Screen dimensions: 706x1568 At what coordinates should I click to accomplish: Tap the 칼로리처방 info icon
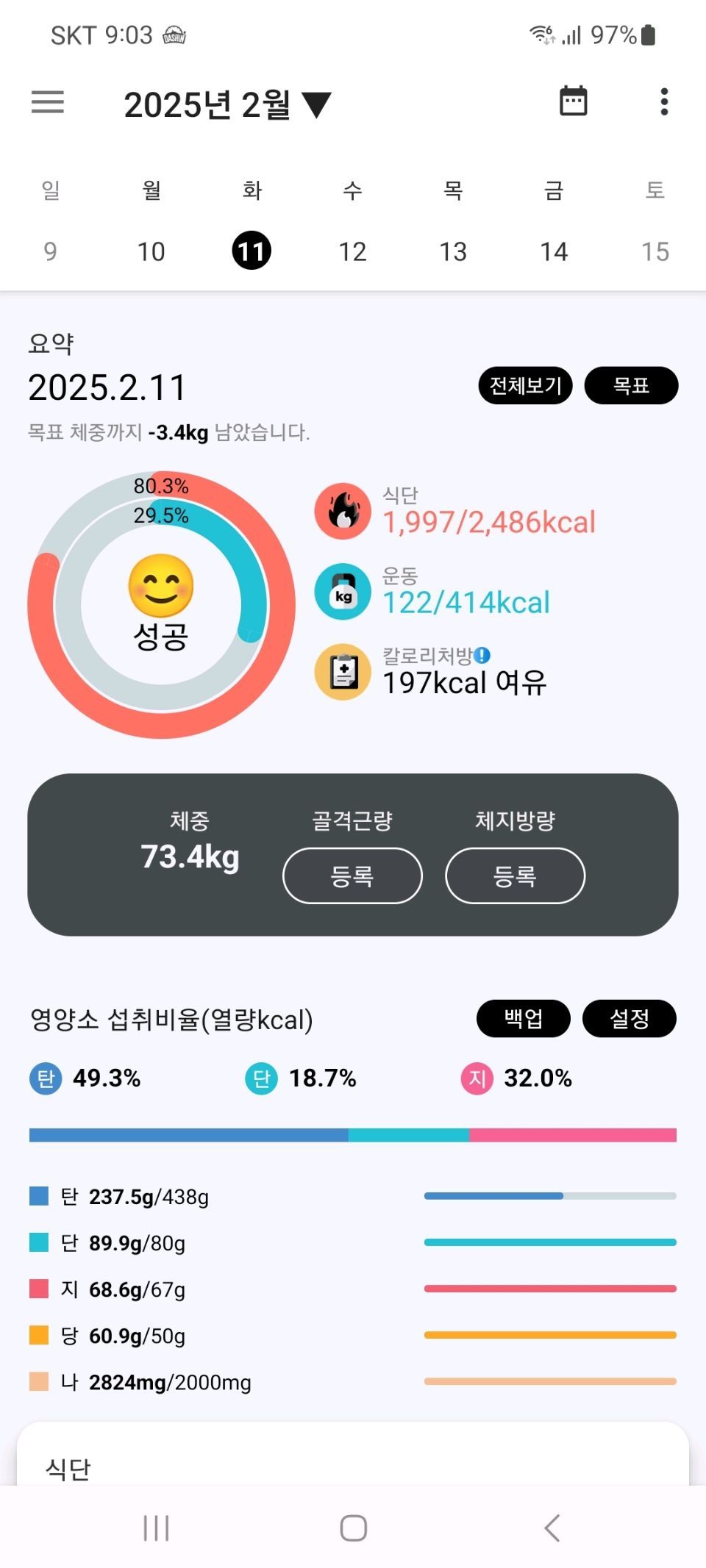tap(482, 655)
